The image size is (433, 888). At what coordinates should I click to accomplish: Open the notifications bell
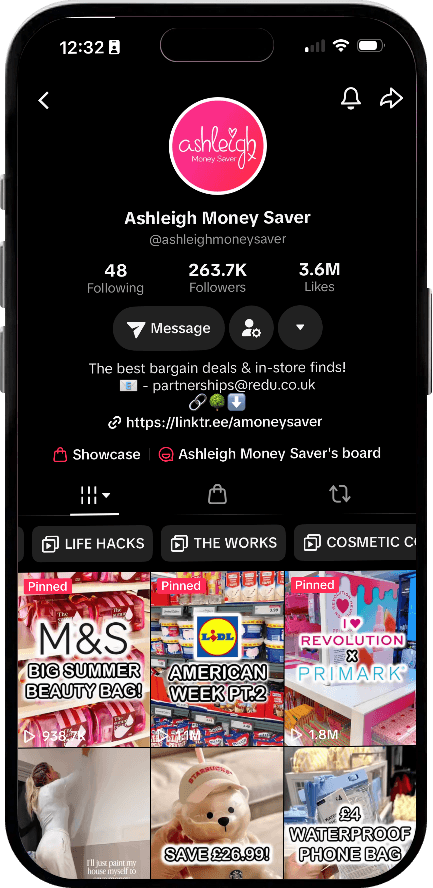[x=351, y=98]
